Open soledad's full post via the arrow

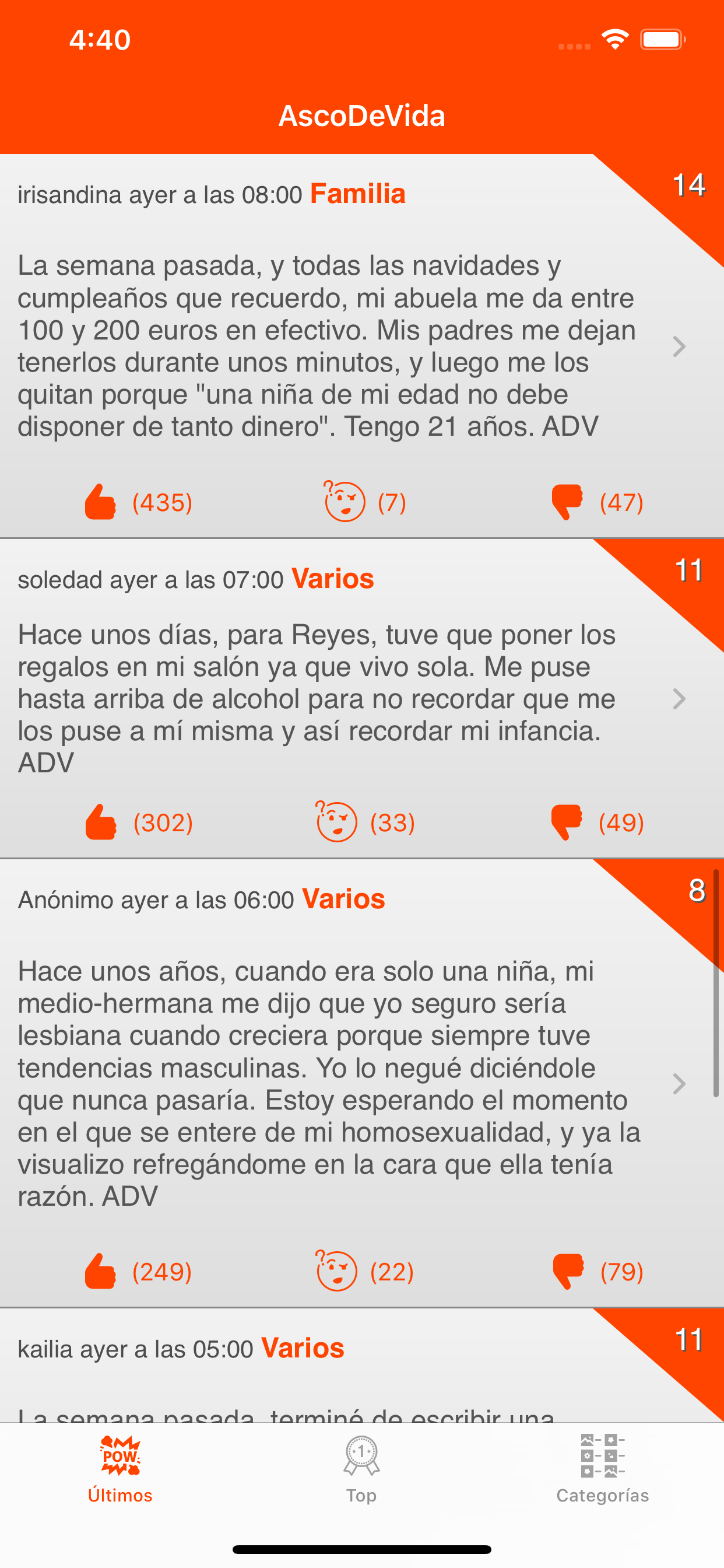680,700
